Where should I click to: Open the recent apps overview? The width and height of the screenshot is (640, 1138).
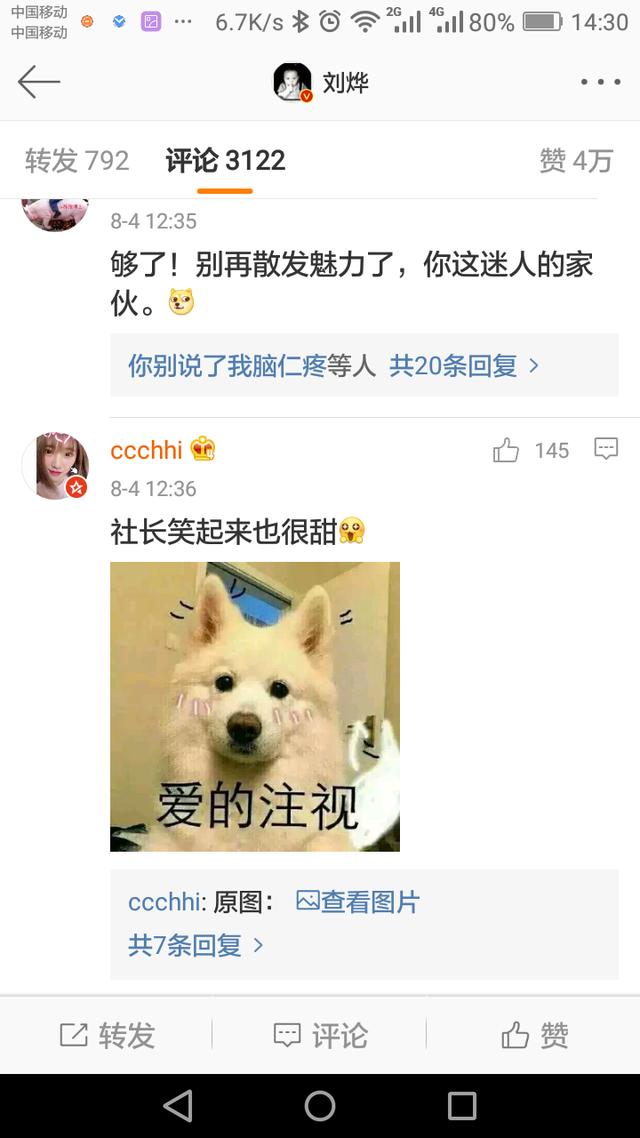[462, 1105]
